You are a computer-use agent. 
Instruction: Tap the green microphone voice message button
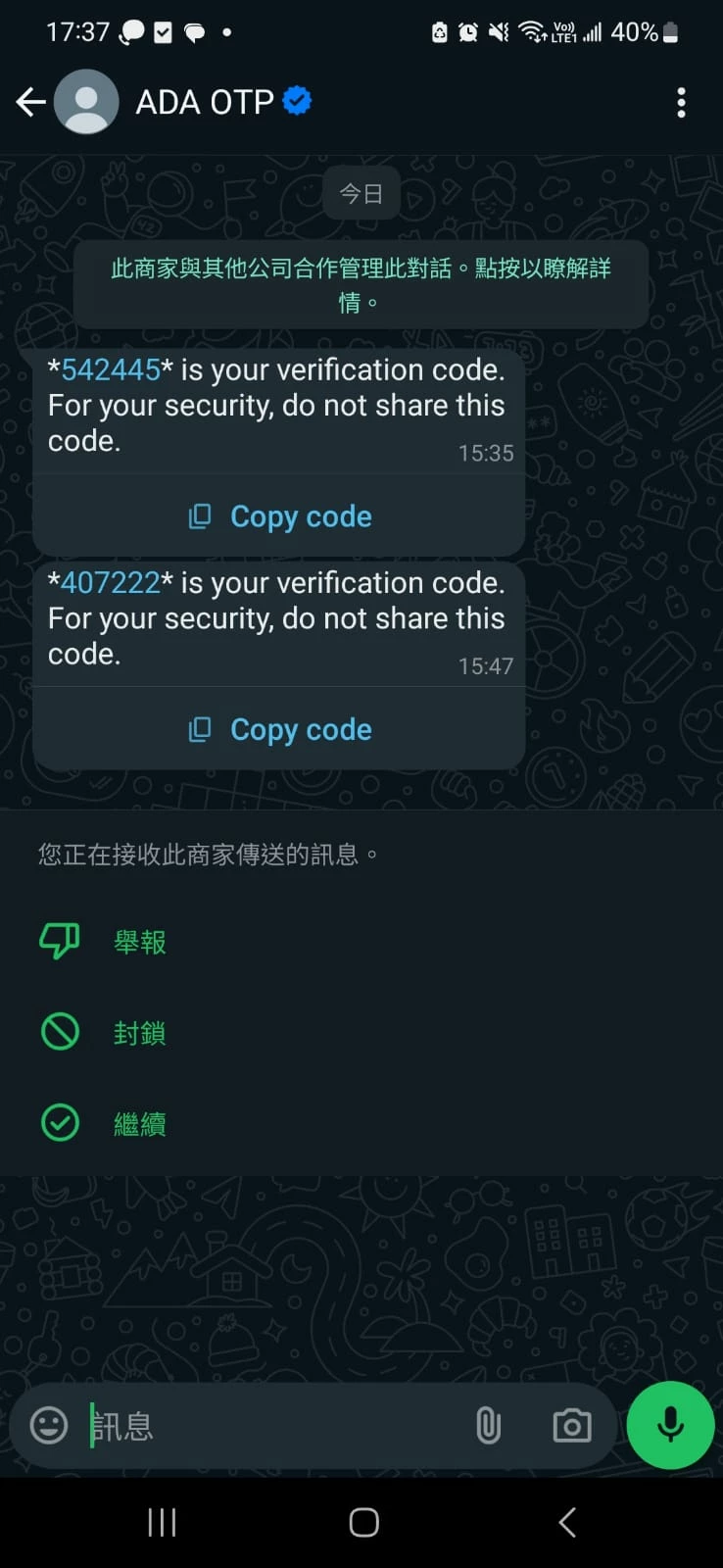click(670, 1425)
